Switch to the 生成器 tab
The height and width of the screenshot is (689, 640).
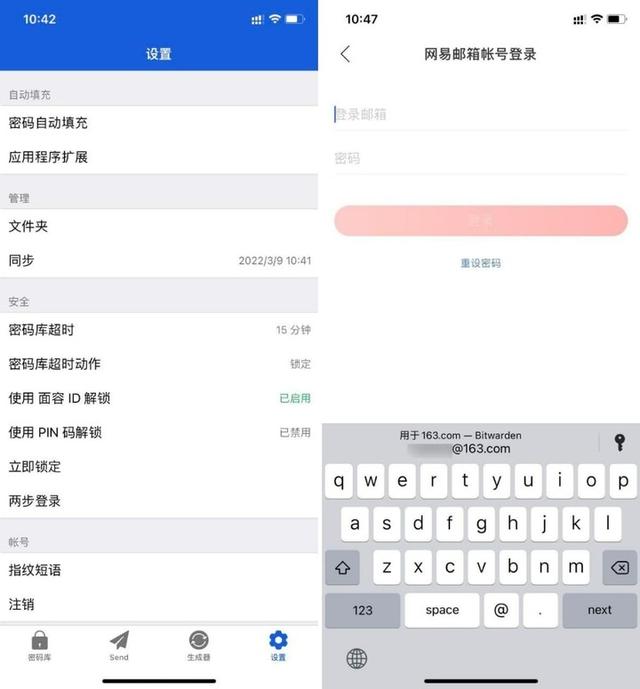click(199, 646)
